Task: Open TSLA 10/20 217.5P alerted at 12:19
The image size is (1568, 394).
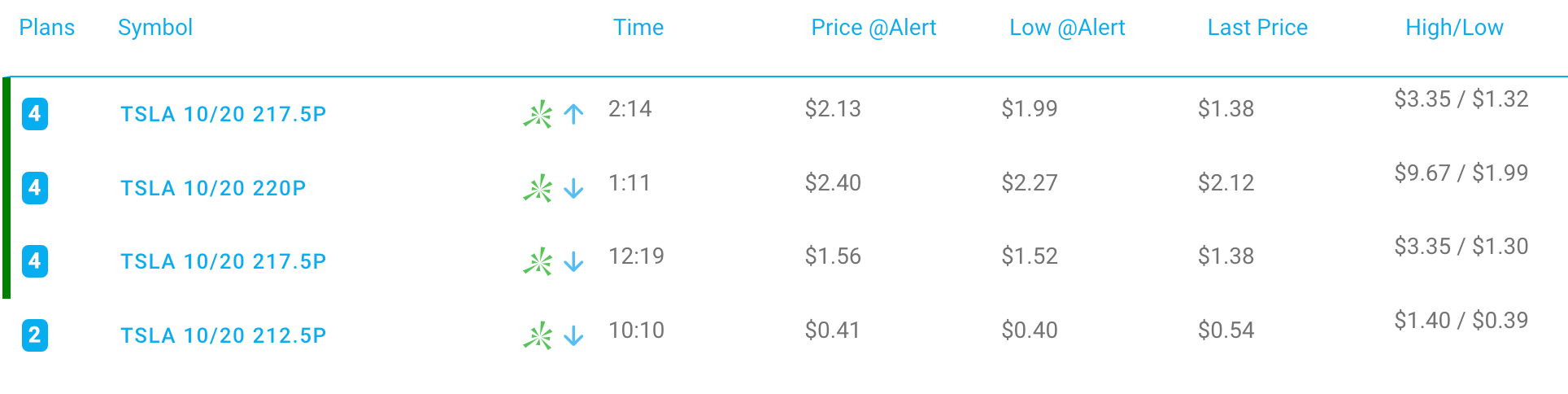Action: click(x=224, y=261)
